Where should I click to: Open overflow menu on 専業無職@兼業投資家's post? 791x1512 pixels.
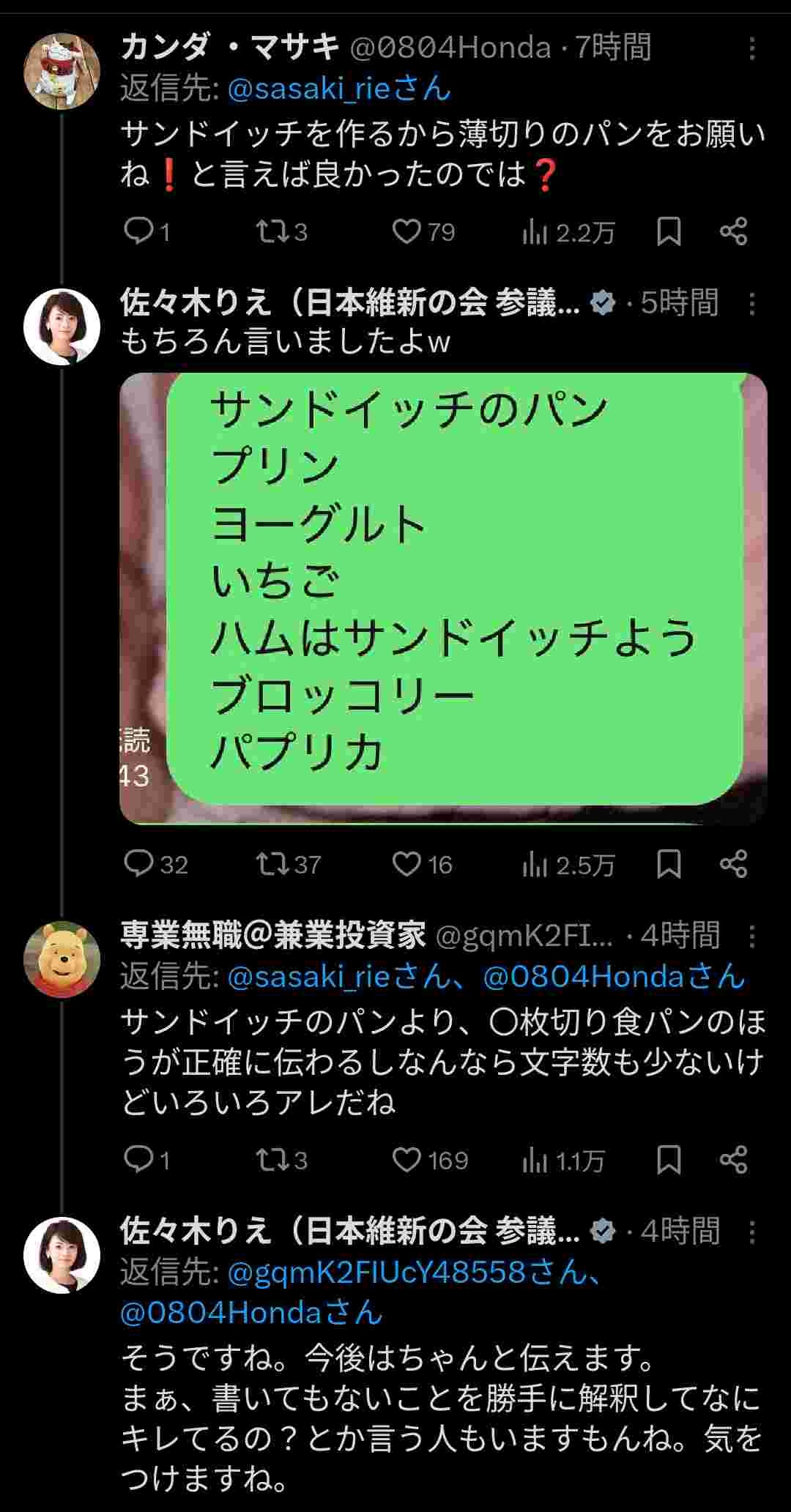tap(751, 936)
